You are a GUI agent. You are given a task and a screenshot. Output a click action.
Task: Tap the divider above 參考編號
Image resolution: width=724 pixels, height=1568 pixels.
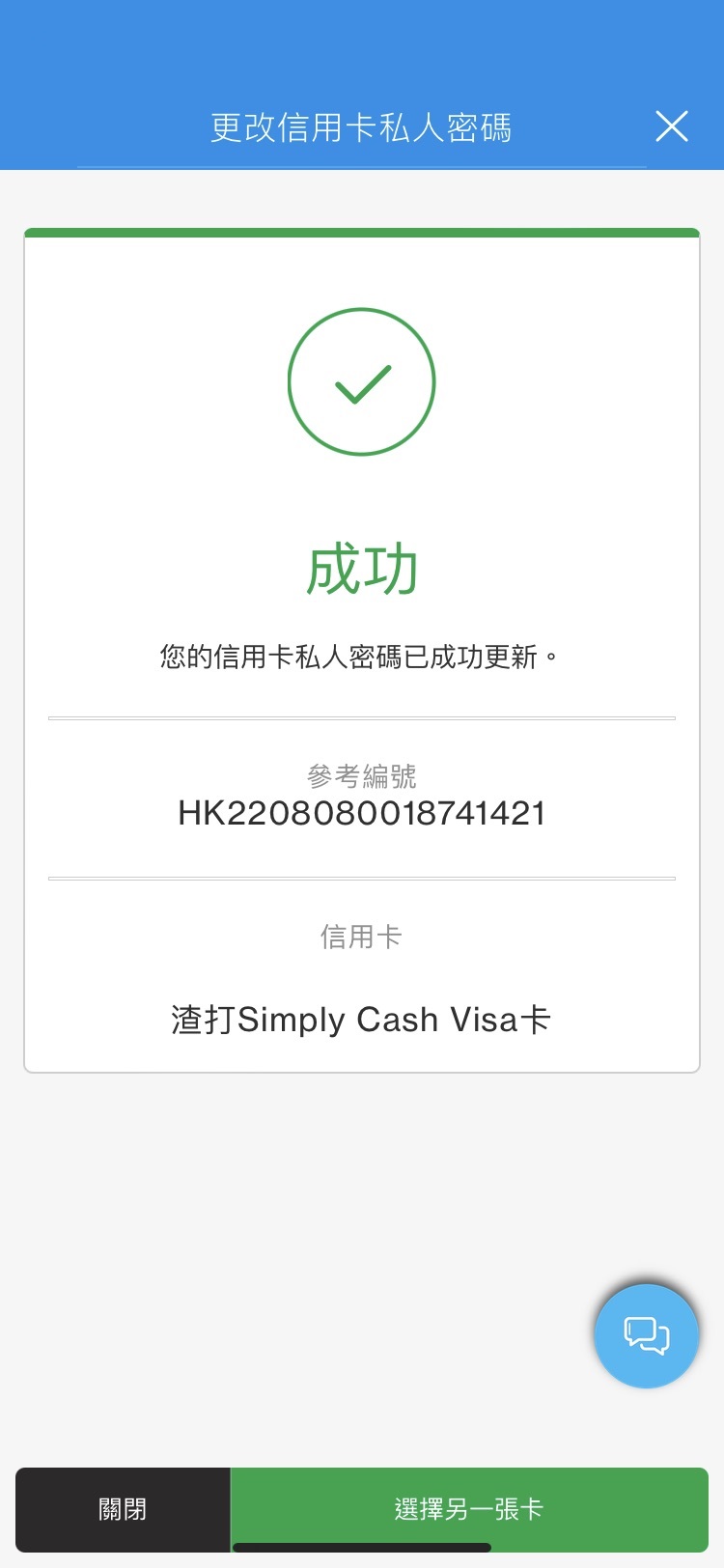[361, 717]
